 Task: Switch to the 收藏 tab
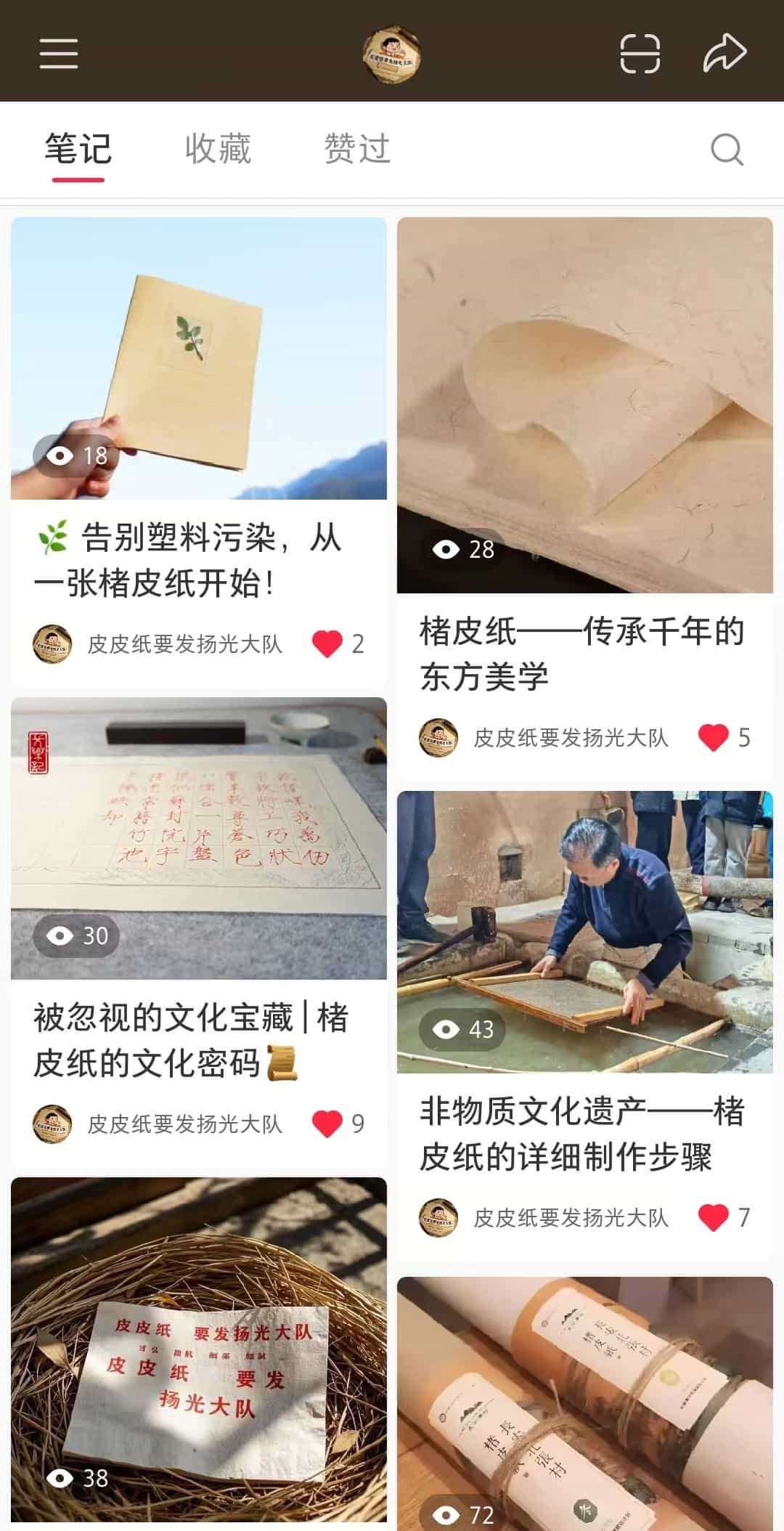click(217, 148)
